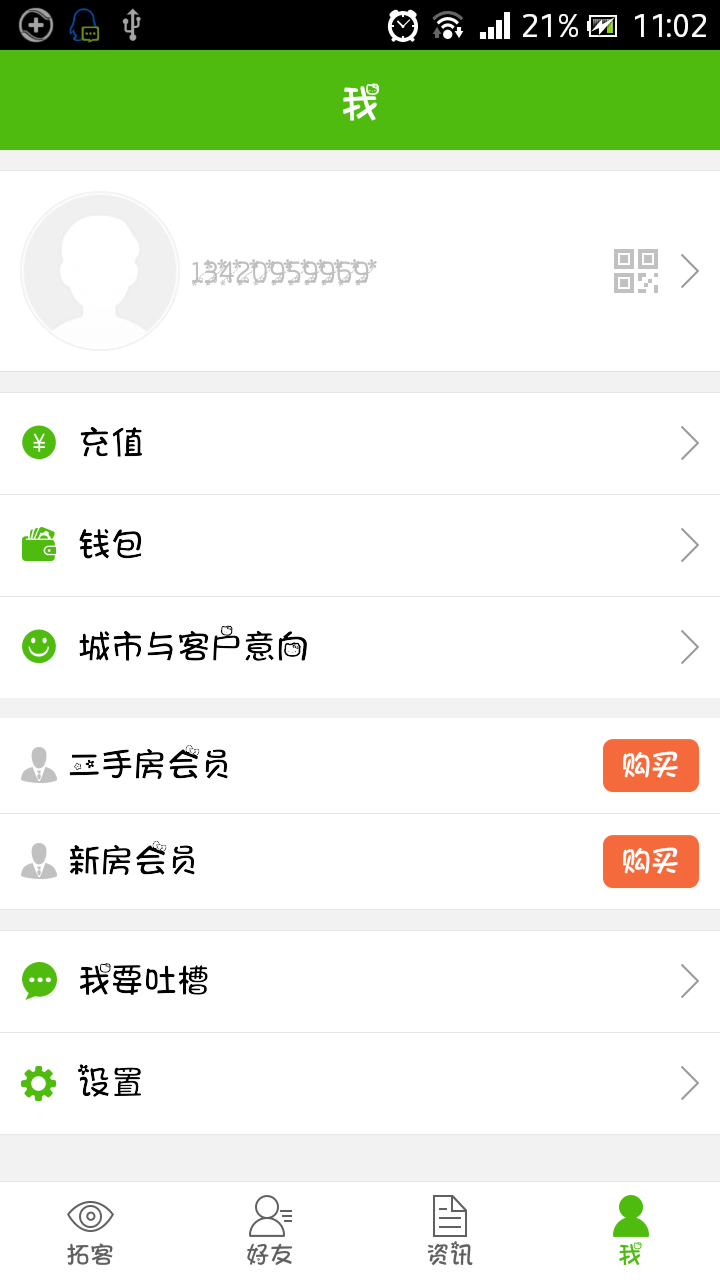The image size is (720, 1280).
Task: Click the smiley 城市与客户意向 icon
Action: tap(38, 646)
